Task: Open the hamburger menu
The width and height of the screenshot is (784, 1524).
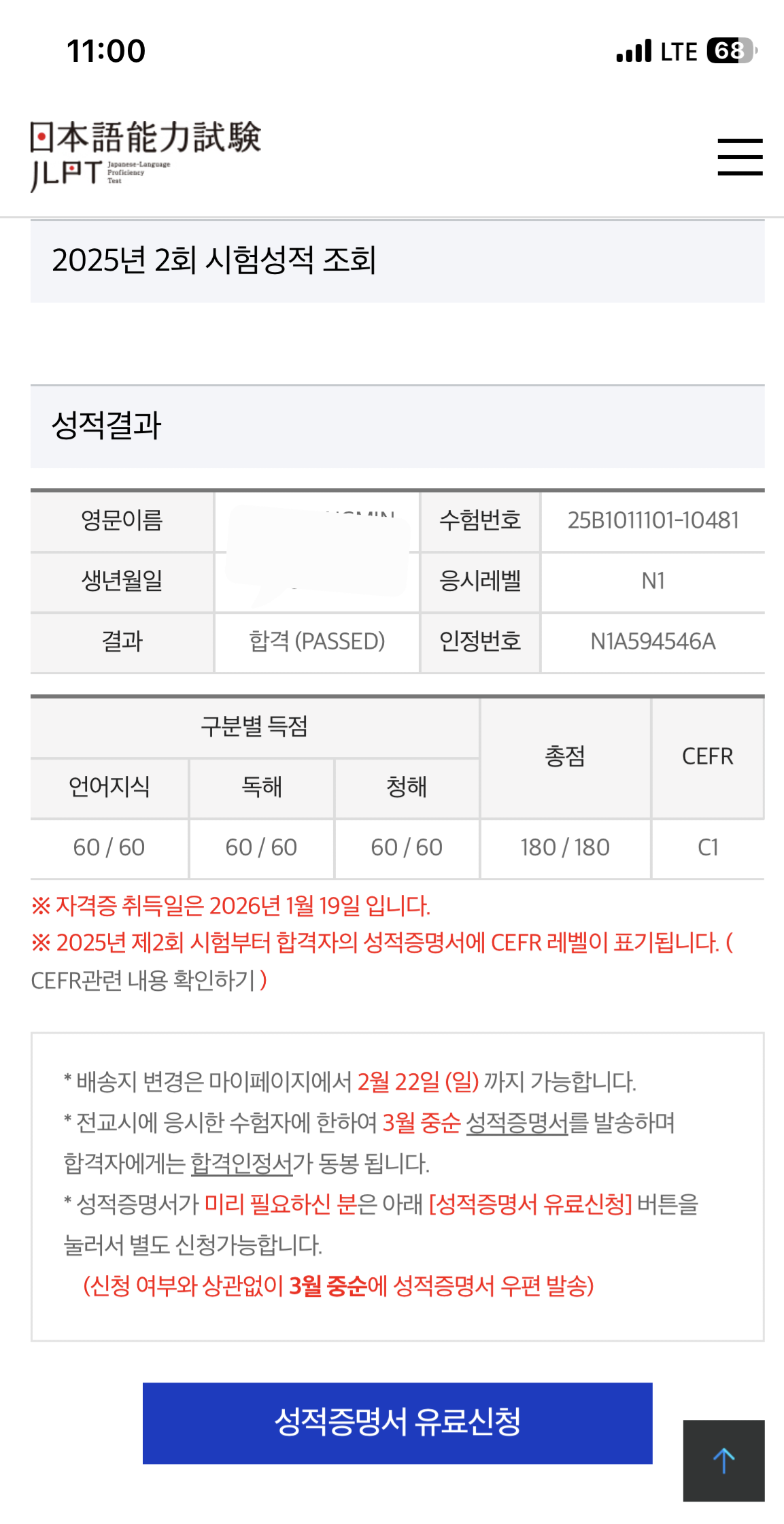Action: (x=740, y=157)
